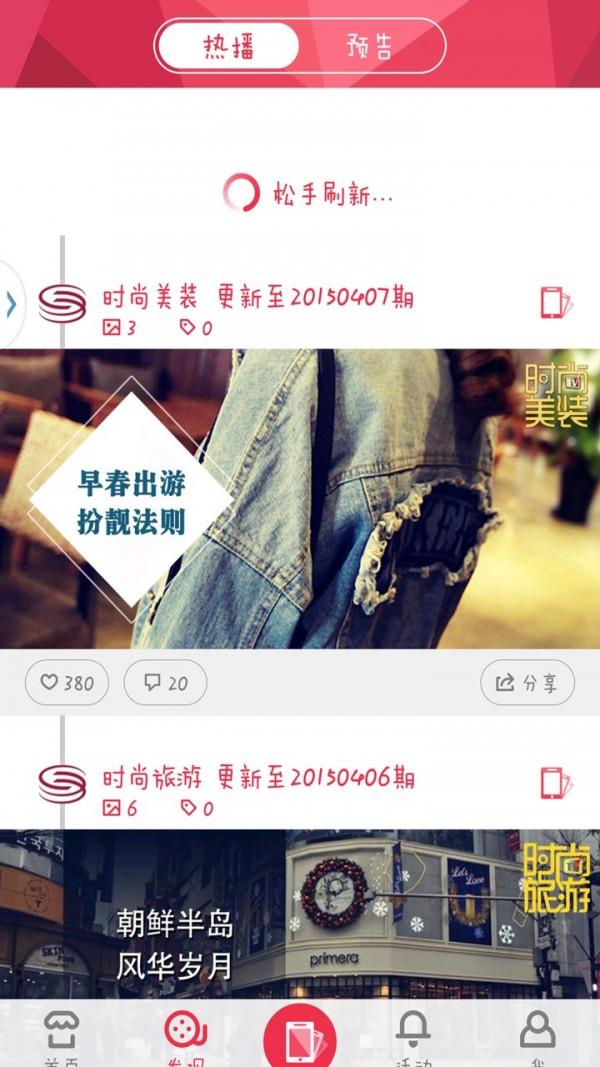Go to the home tab in bottom bar
The width and height of the screenshot is (600, 1067).
click(62, 1036)
